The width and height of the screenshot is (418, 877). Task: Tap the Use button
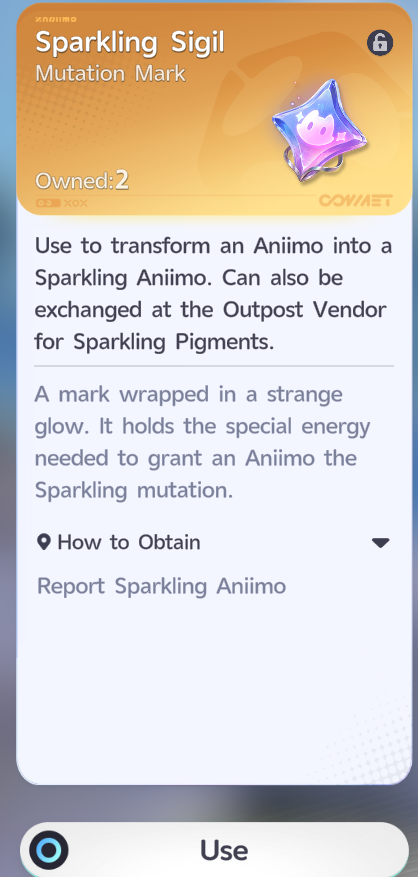(214, 850)
